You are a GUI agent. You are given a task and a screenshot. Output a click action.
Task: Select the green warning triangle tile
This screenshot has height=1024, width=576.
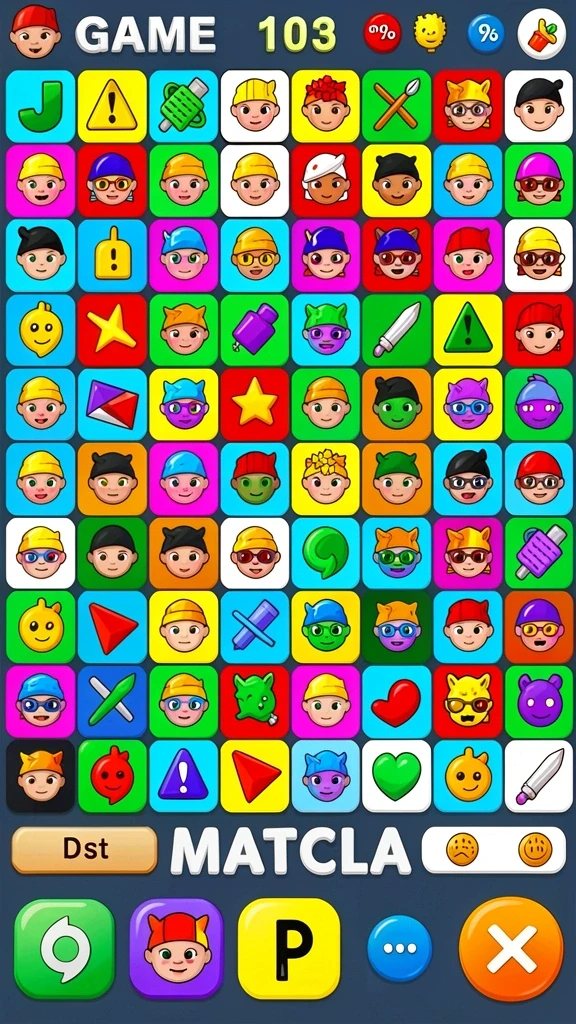tap(468, 330)
